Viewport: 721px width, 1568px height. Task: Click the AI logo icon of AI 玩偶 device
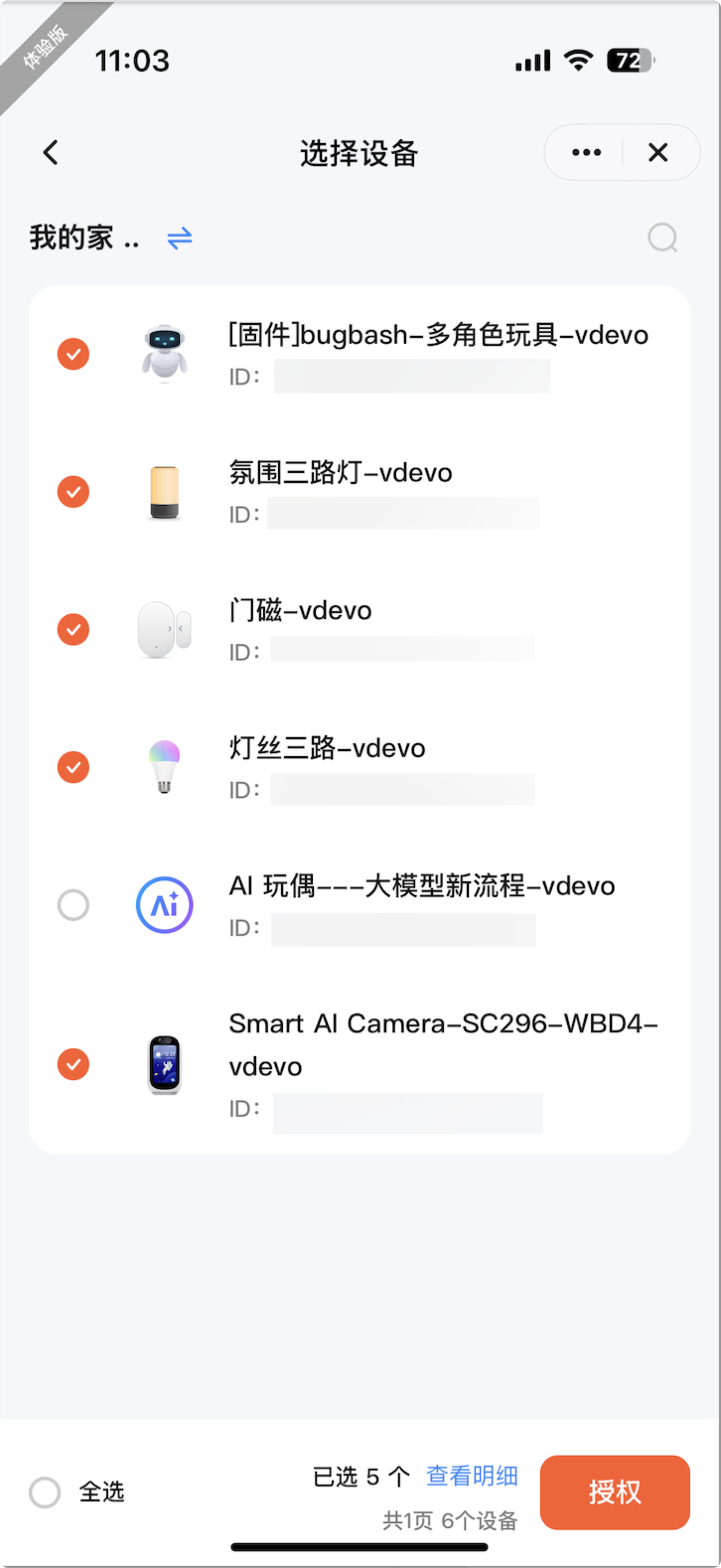(x=165, y=906)
